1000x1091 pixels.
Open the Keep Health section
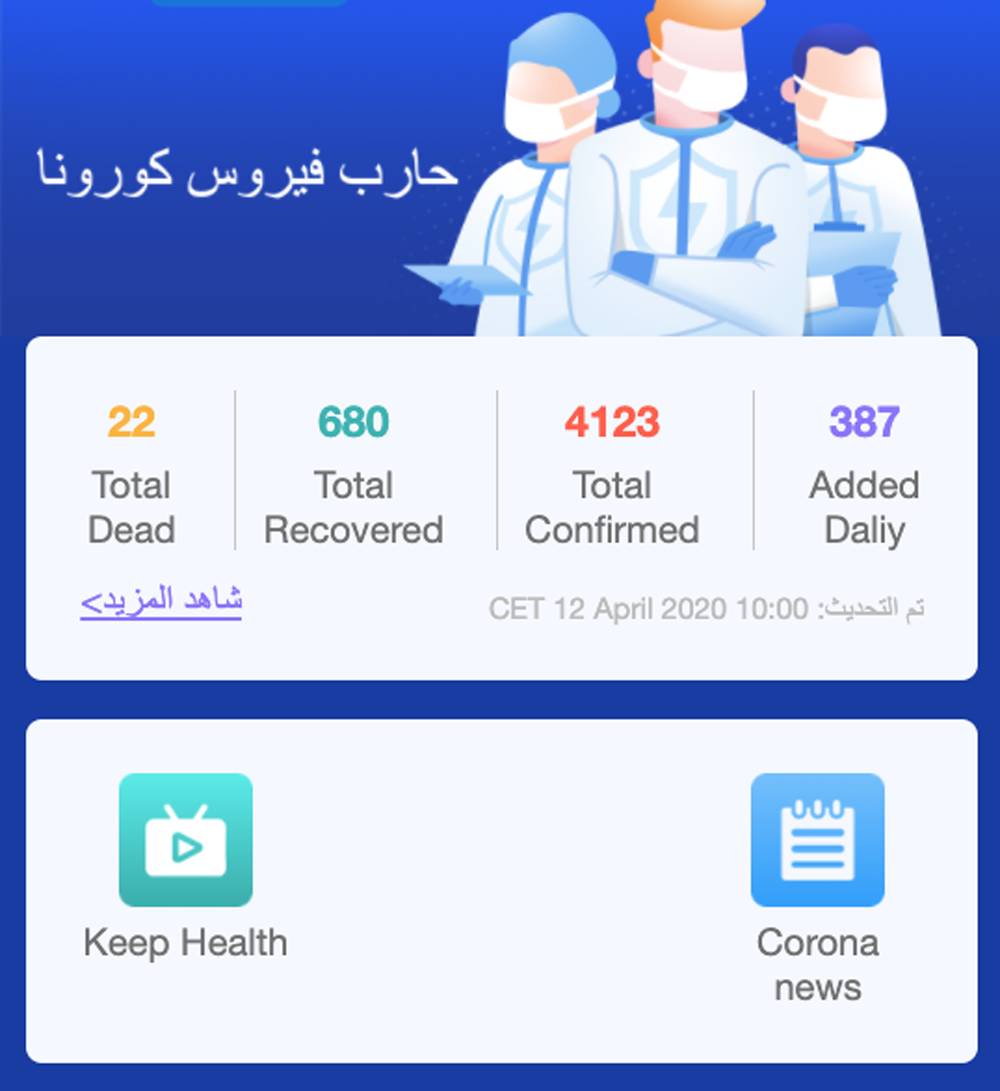186,840
